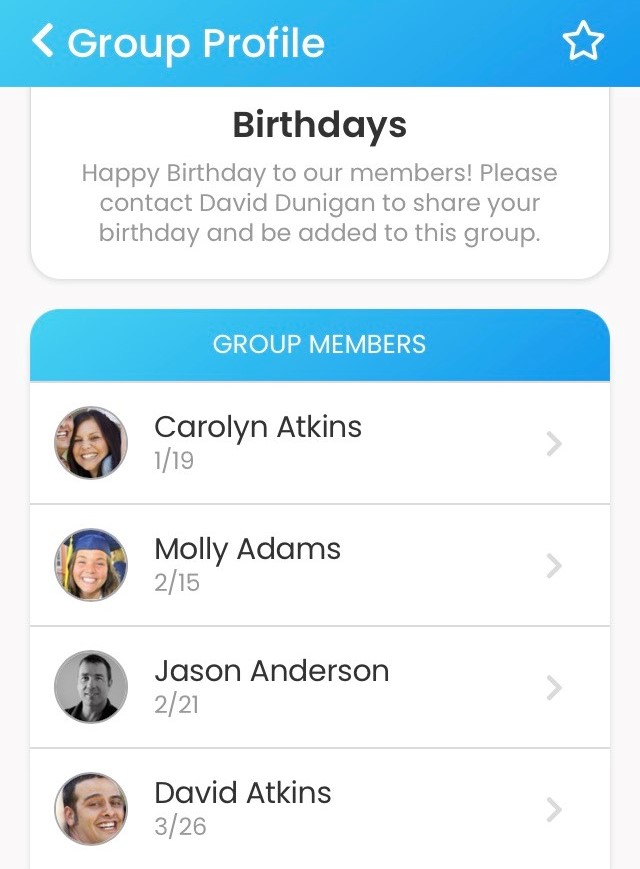This screenshot has height=869, width=640.
Task: Favorite this group with the star icon
Action: 583,42
